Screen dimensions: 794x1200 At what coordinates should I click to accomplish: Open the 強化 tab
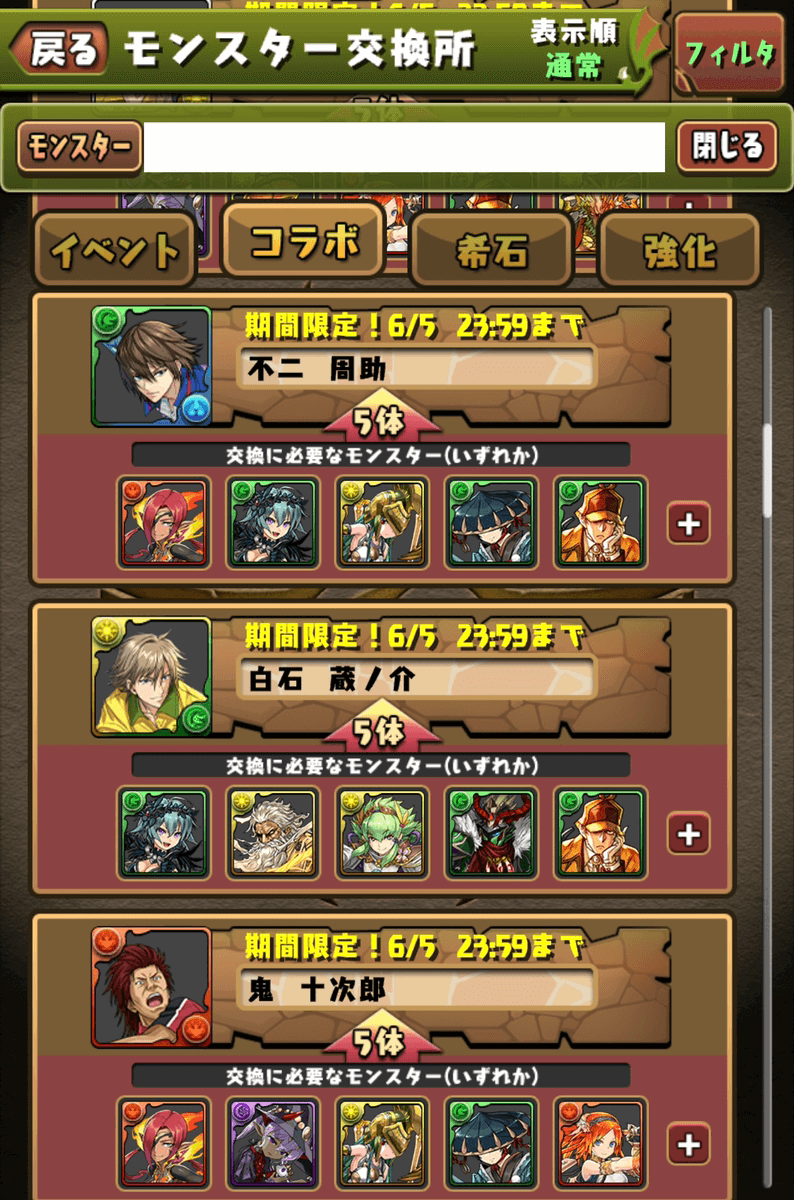679,251
